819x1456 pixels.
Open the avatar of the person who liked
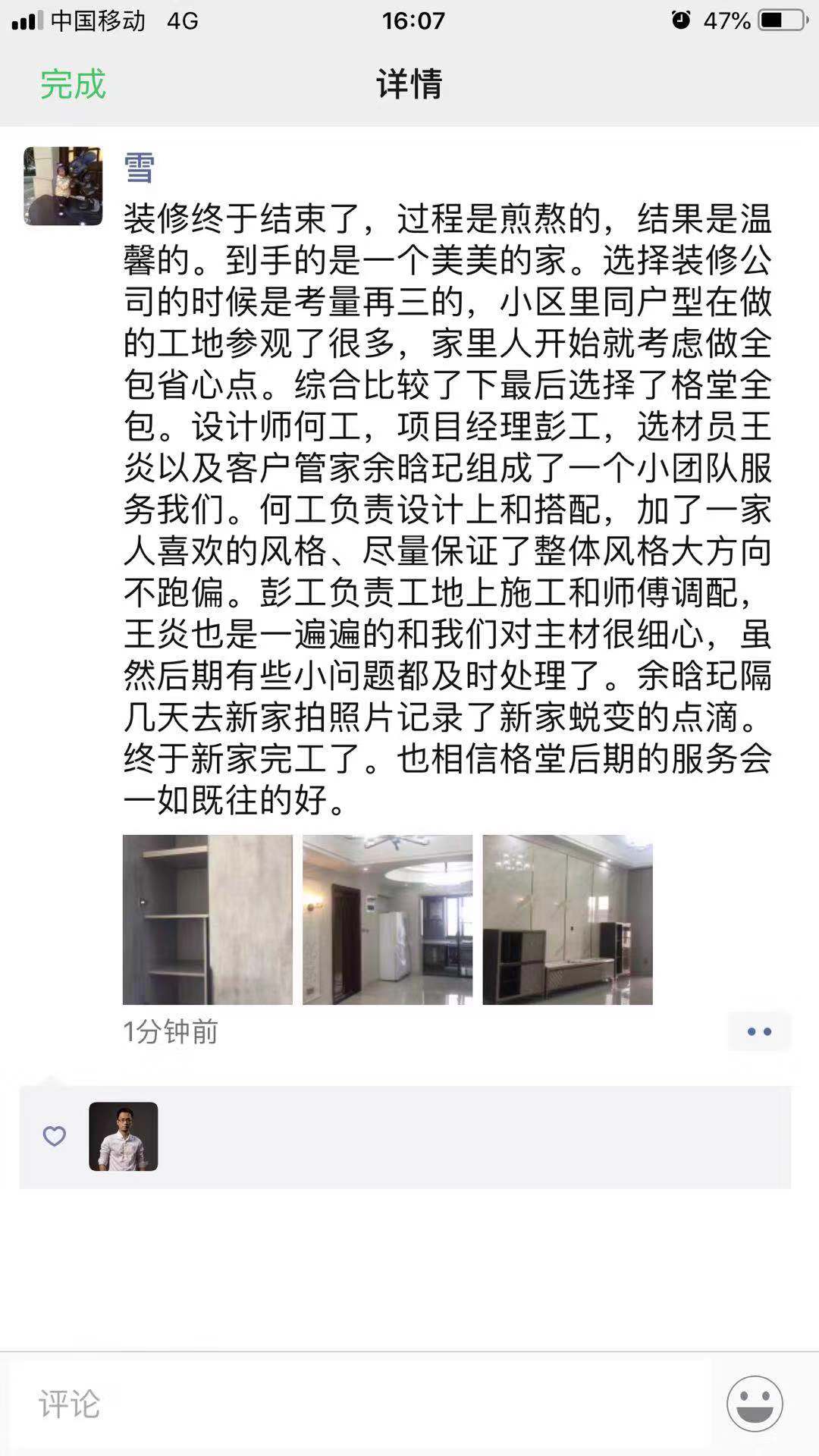click(x=124, y=1136)
